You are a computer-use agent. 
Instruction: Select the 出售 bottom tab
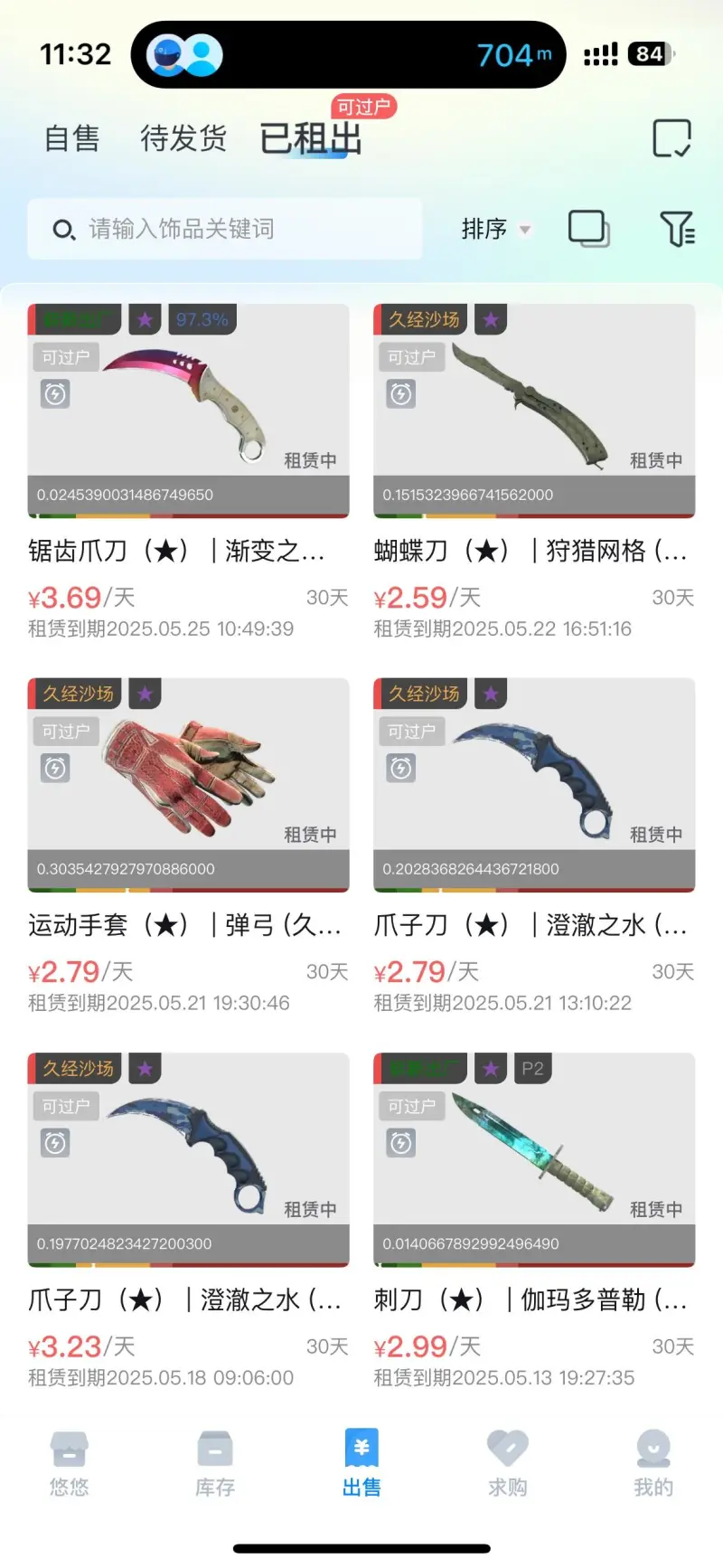coord(361,1464)
